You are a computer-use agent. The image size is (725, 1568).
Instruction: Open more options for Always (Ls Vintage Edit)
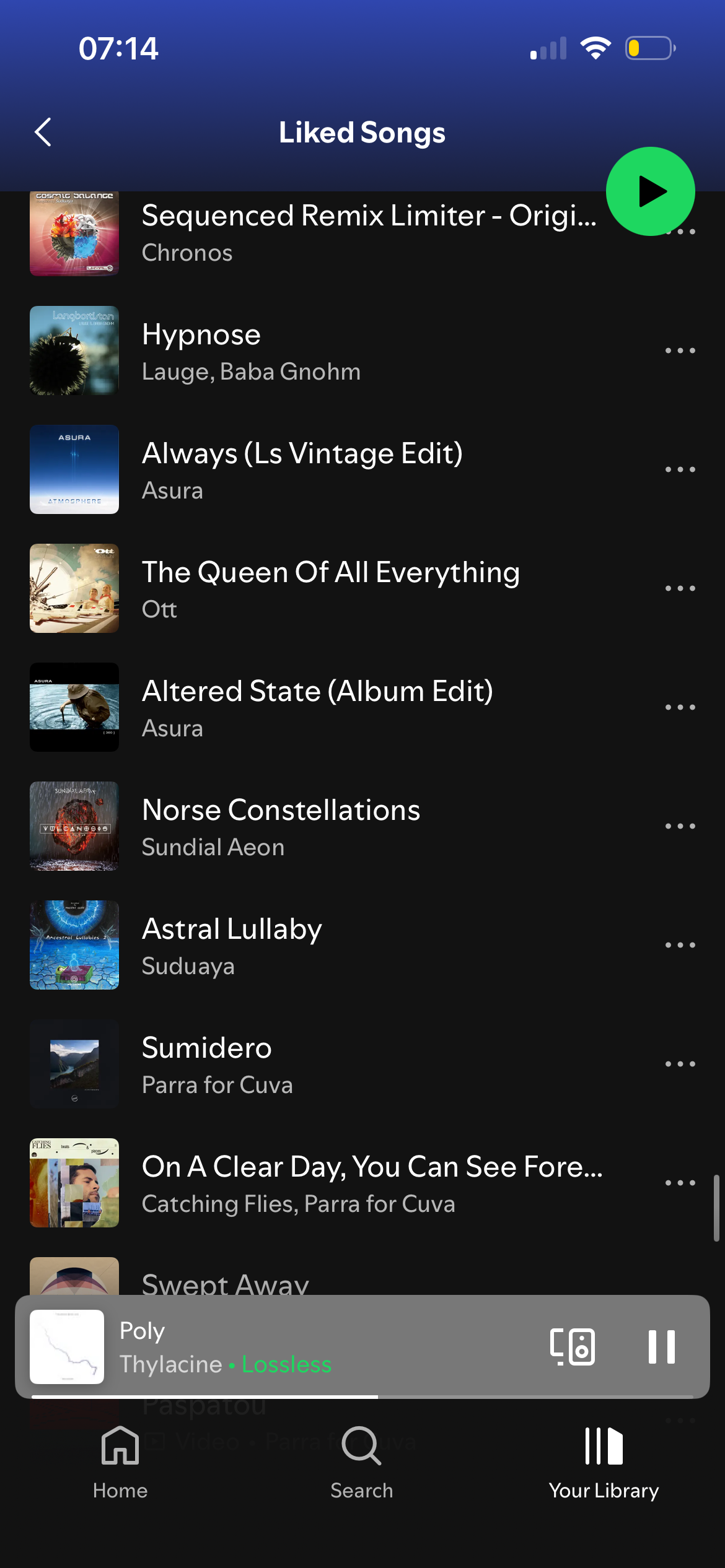(x=680, y=469)
